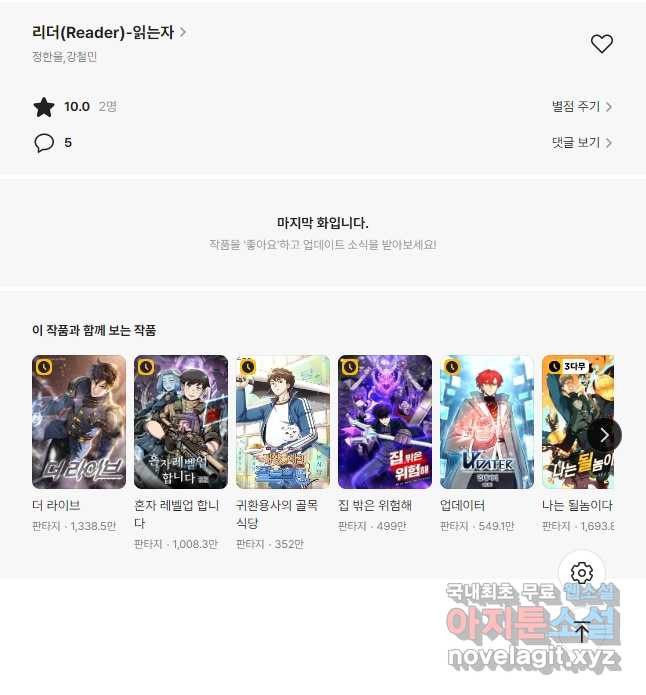Open the 혼자 레벨업 합니다 recommendation

[x=181, y=422]
